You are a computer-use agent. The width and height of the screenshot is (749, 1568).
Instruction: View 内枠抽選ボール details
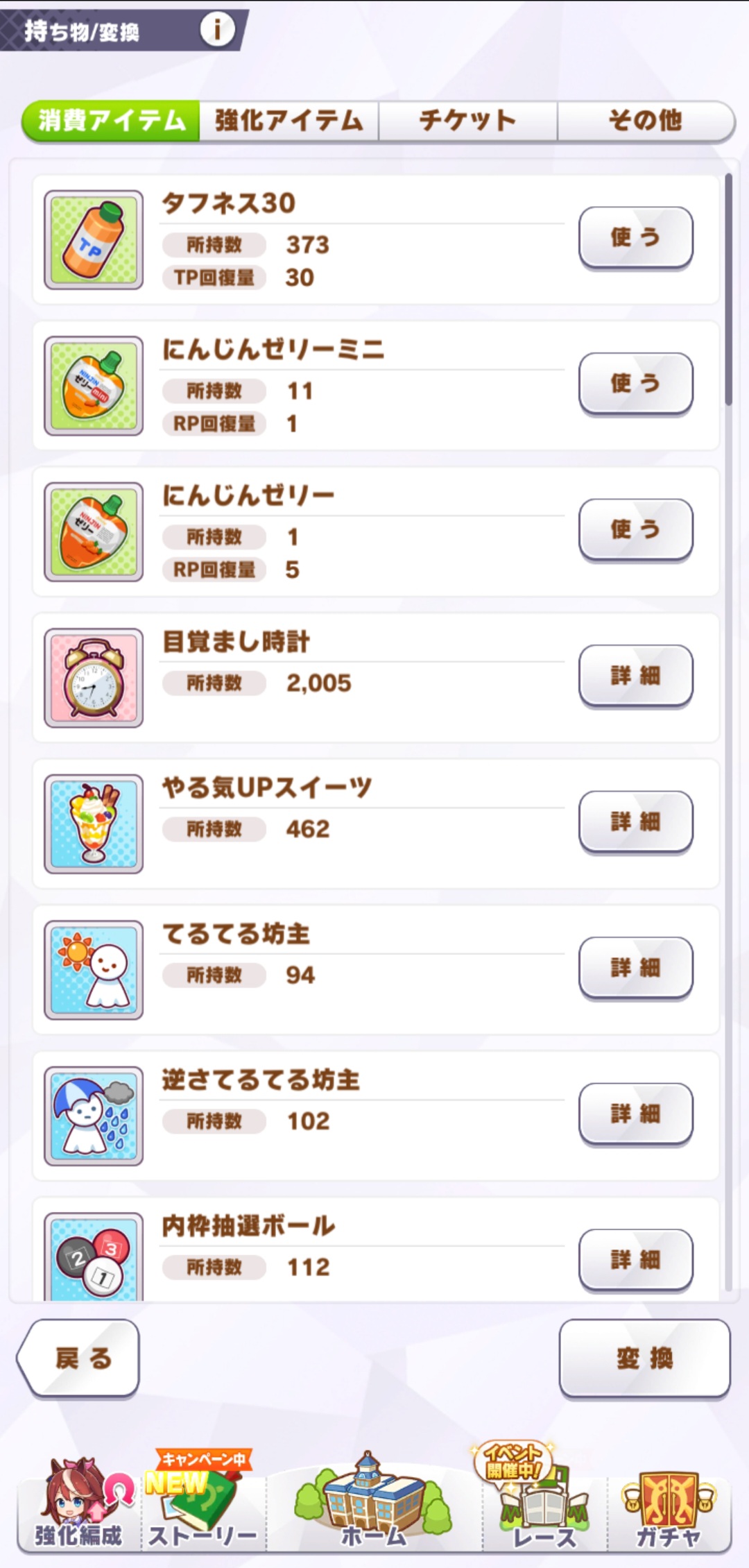[x=635, y=1259]
